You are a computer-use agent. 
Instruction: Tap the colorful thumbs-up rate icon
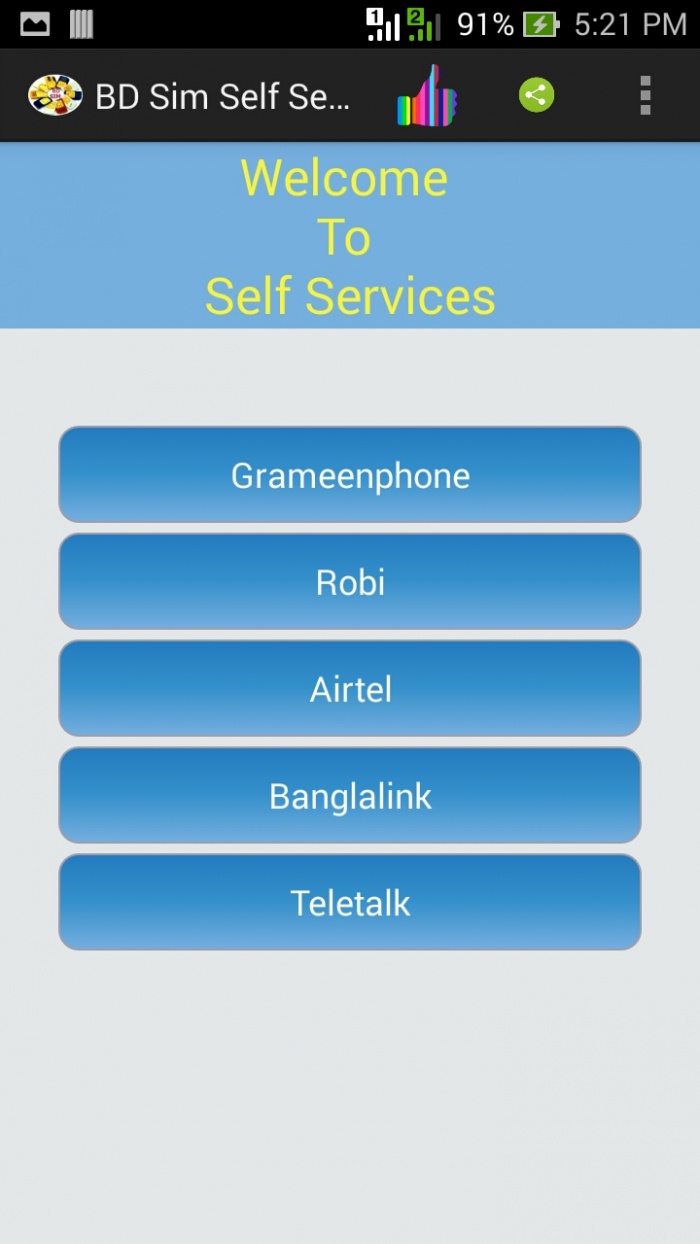click(x=427, y=97)
